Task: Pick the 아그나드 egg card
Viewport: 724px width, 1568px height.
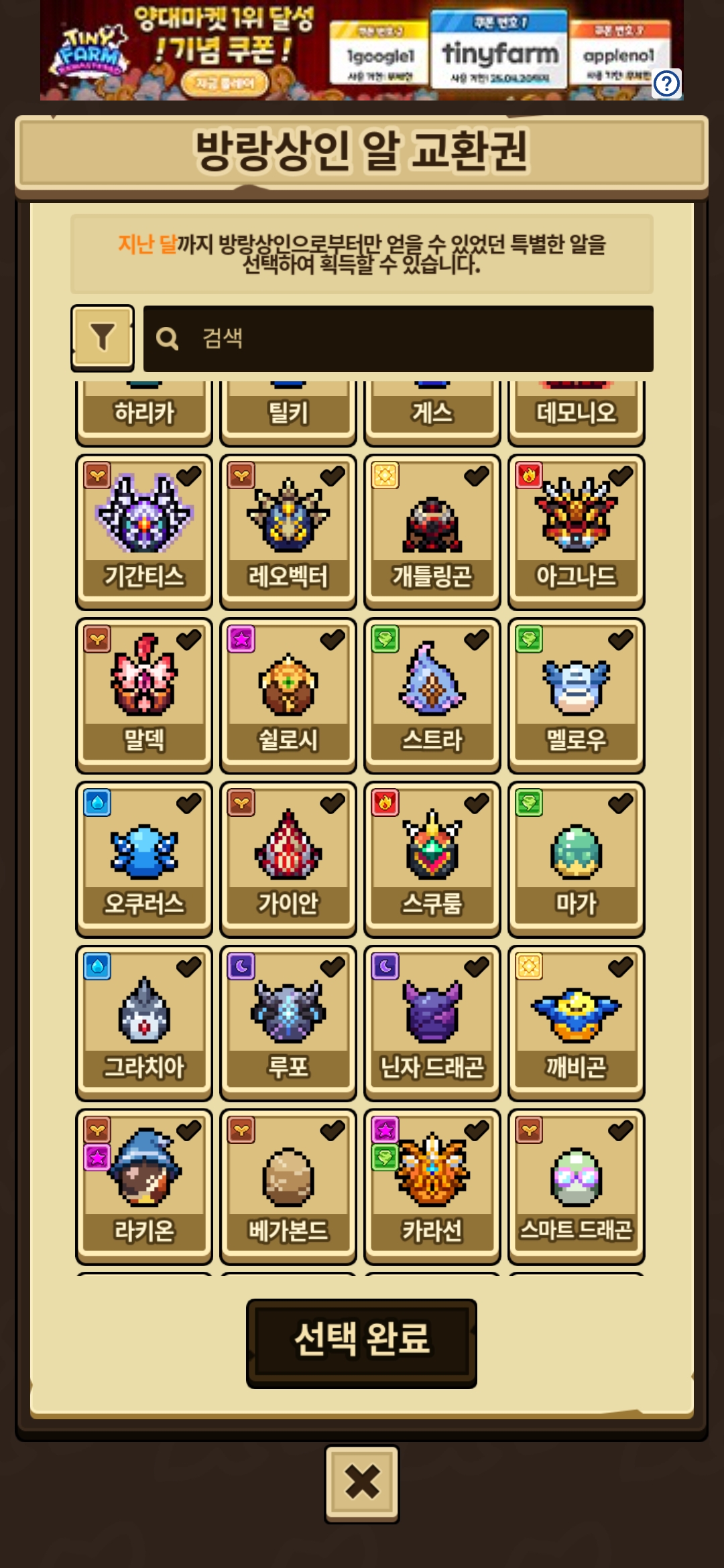Action: [577, 531]
